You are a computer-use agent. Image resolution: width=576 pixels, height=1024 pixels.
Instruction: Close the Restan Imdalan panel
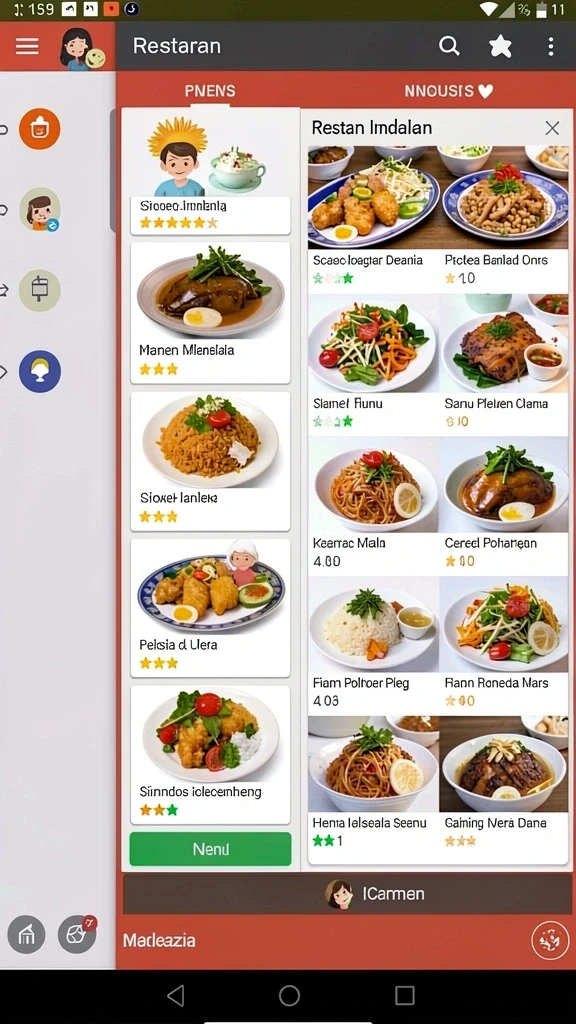[552, 128]
